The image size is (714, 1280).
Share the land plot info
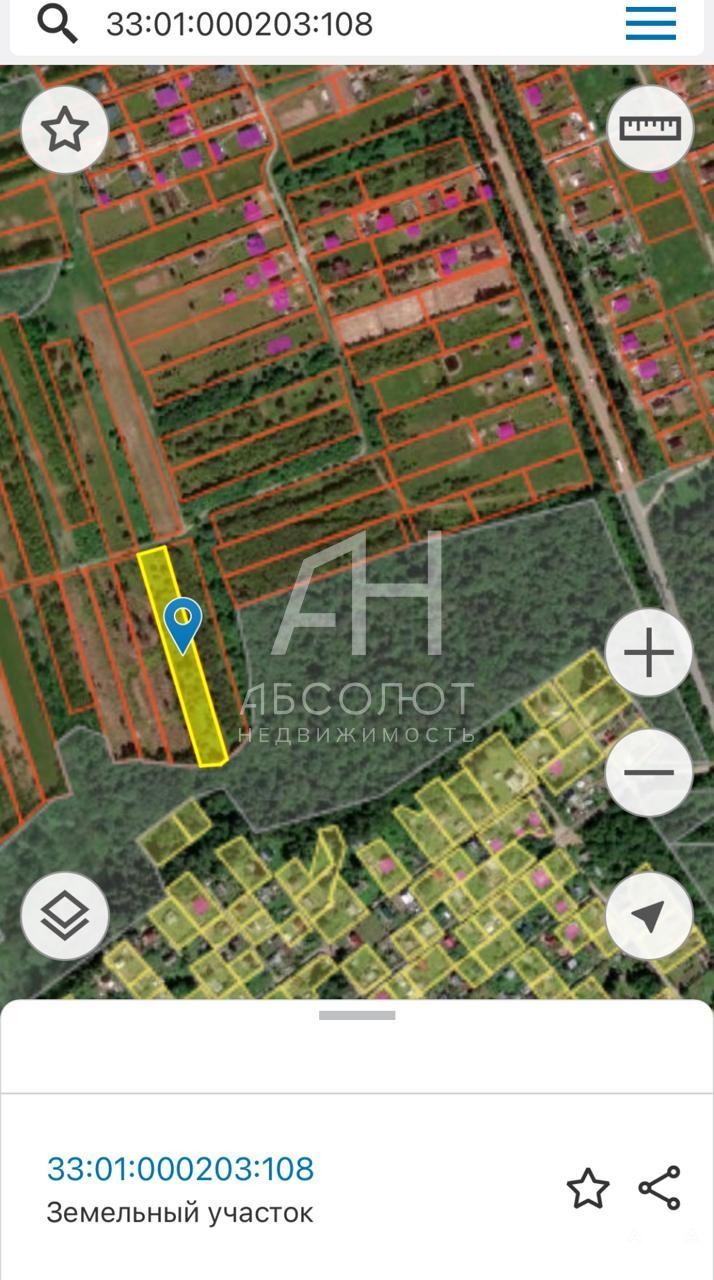point(659,1188)
